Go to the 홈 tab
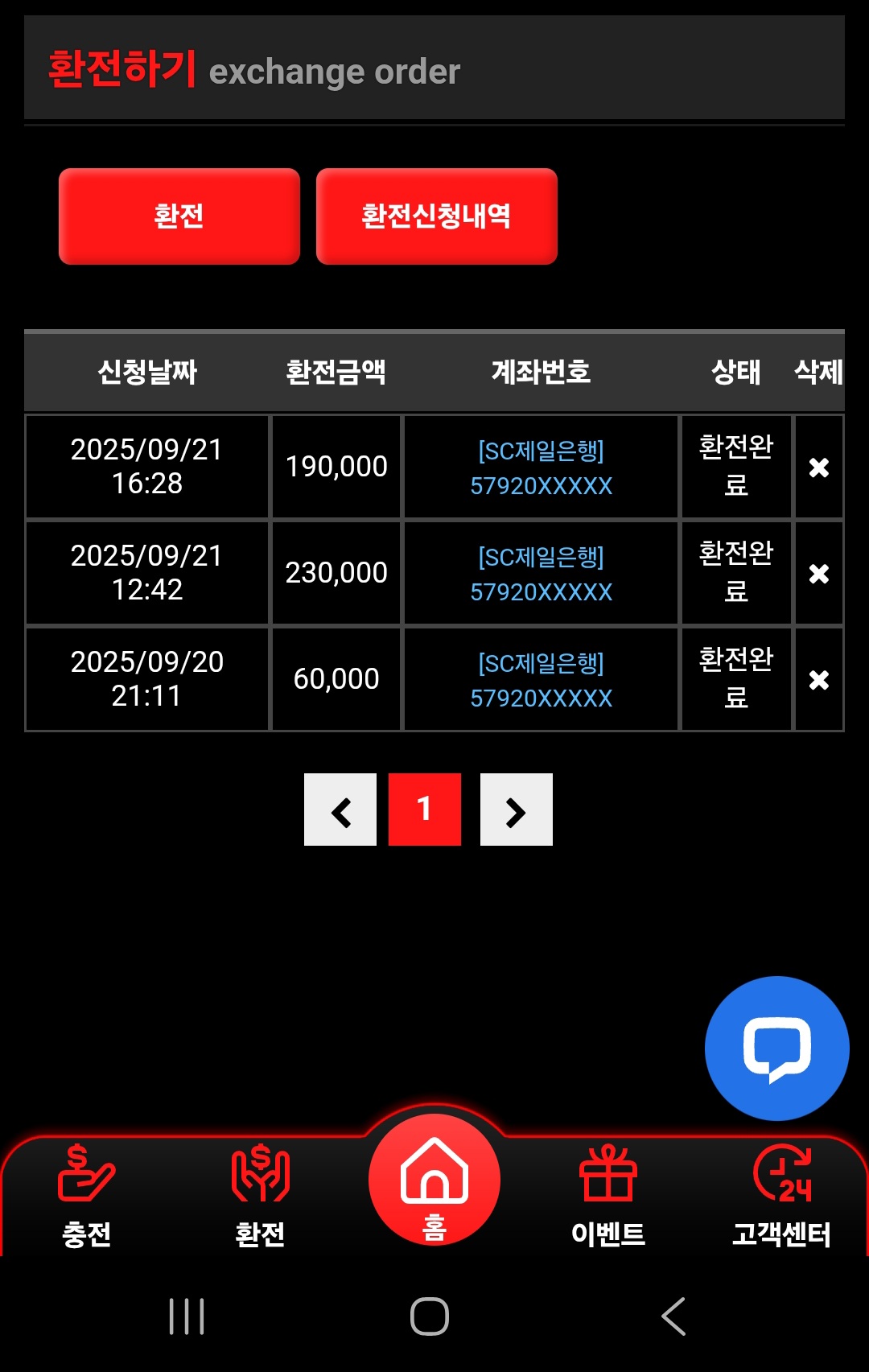 (434, 1181)
